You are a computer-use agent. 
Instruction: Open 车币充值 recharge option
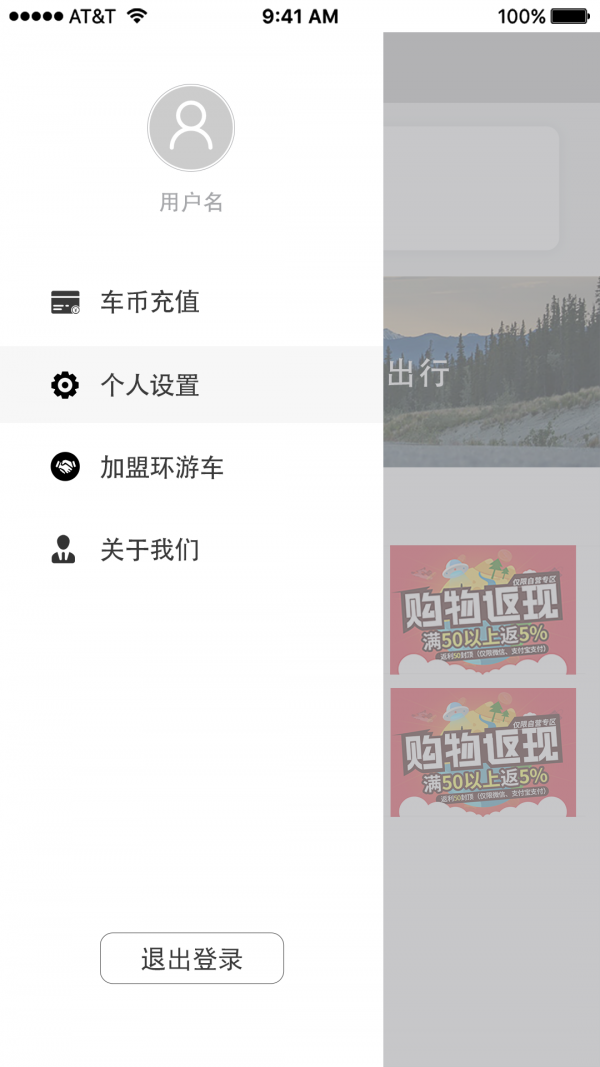point(191,302)
